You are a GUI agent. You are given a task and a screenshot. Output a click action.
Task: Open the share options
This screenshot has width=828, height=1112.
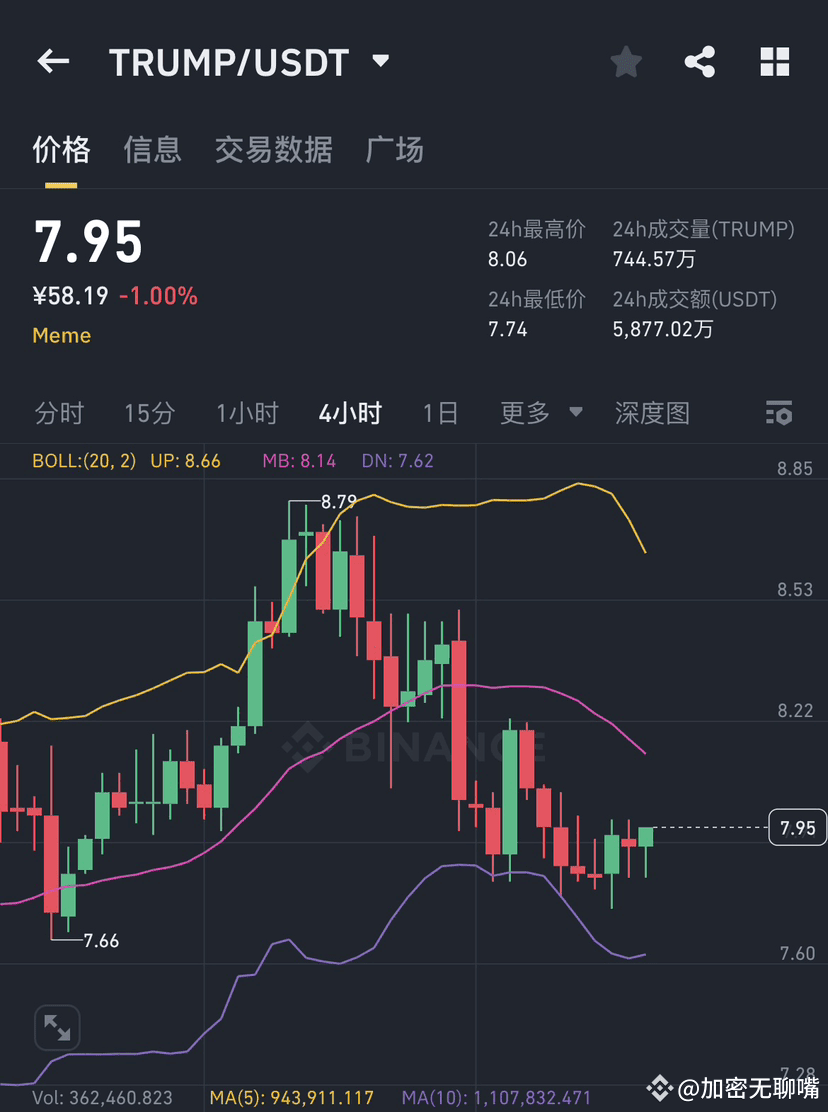699,62
